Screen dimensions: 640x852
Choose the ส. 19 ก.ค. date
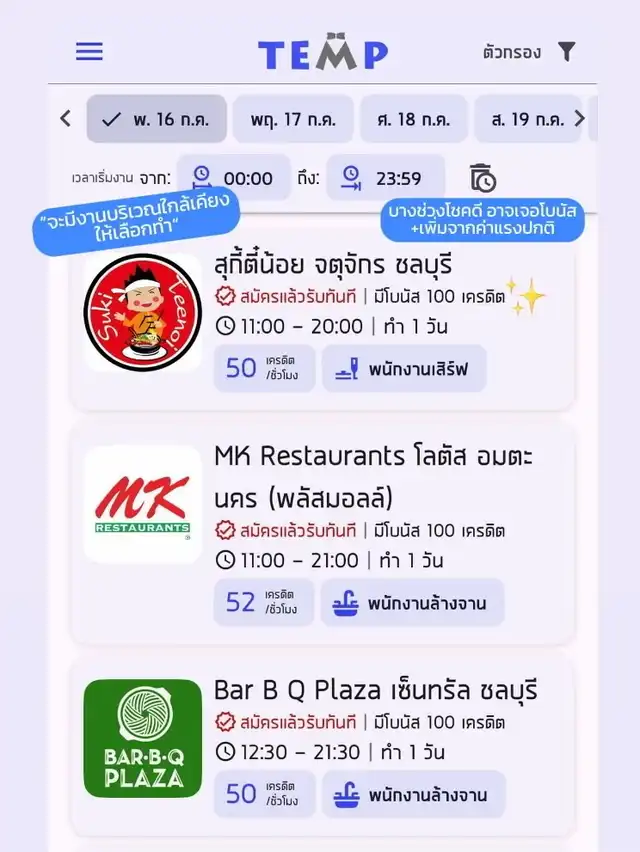[526, 119]
